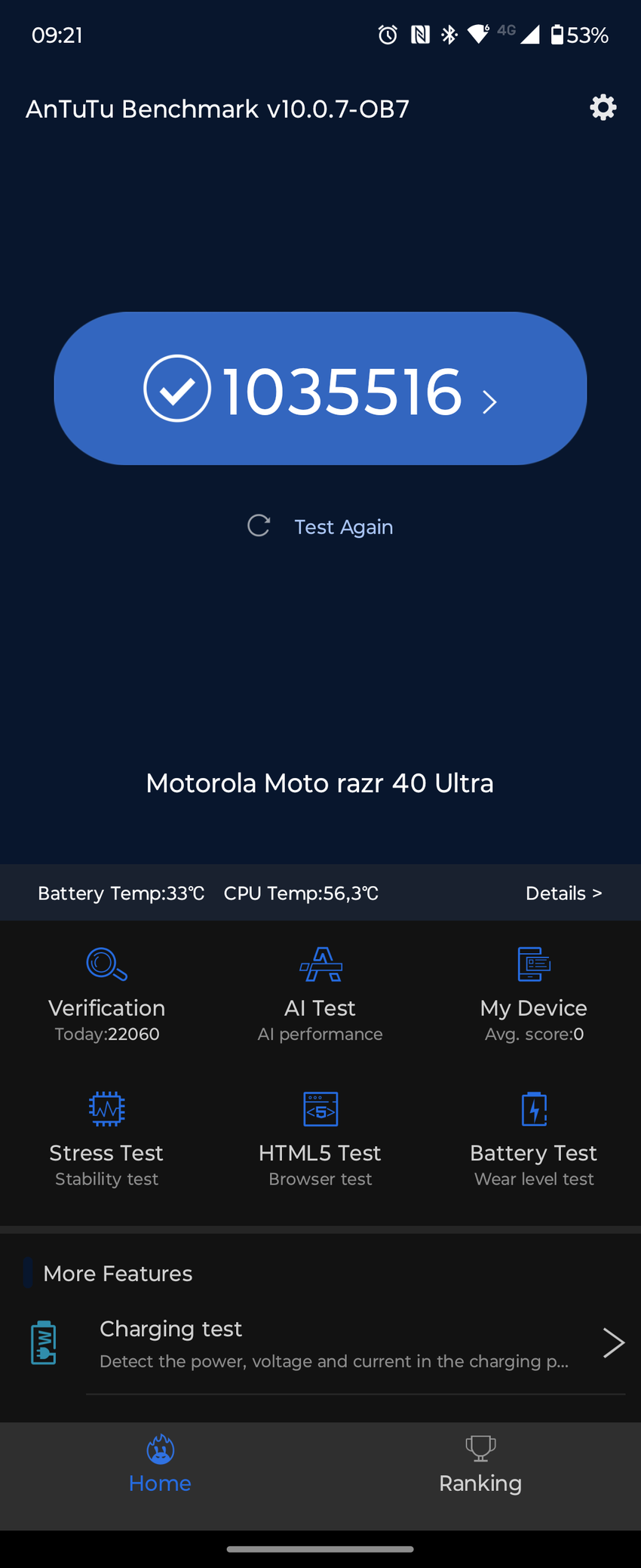Image resolution: width=641 pixels, height=1568 pixels.
Task: Select the Home tab
Action: (160, 1465)
